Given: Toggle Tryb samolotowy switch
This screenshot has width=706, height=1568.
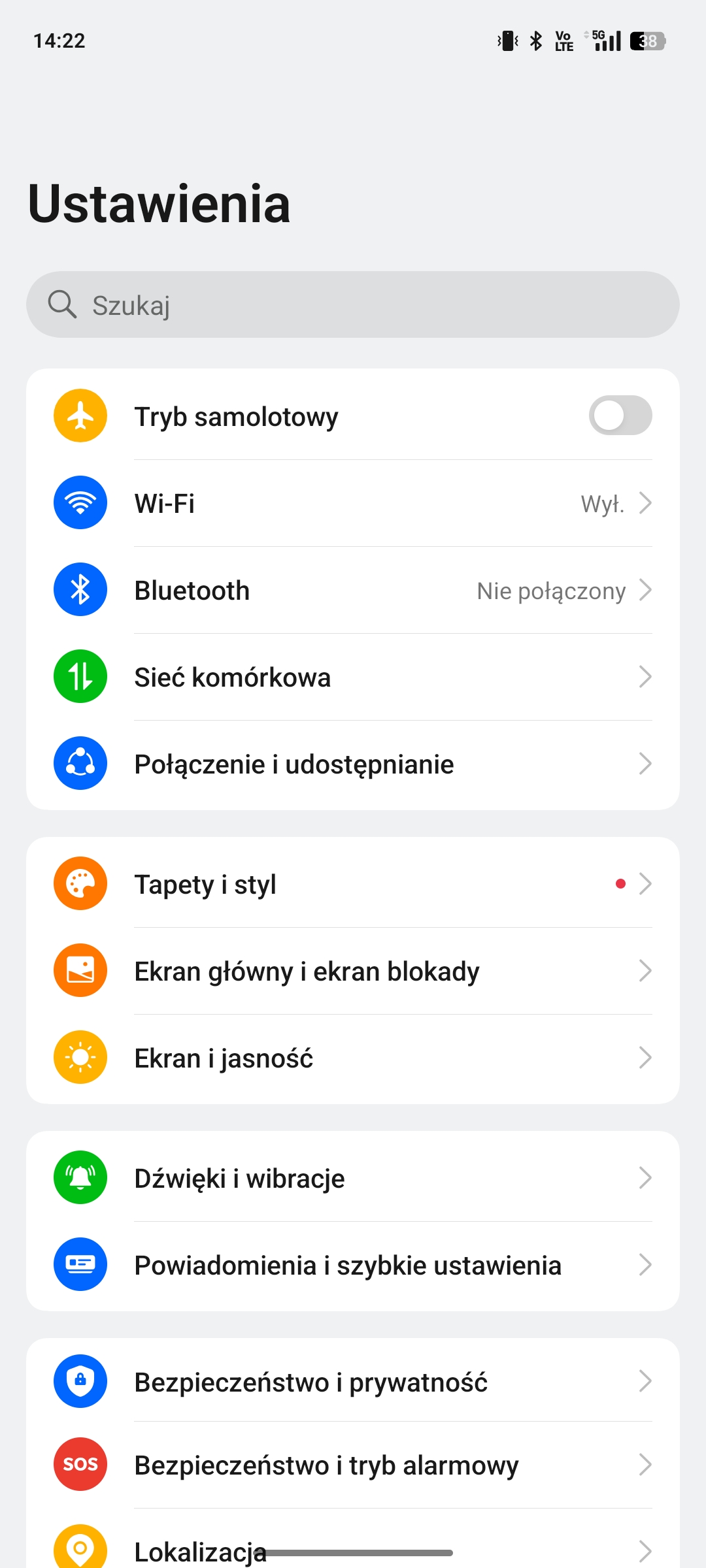Looking at the screenshot, I should click(620, 416).
